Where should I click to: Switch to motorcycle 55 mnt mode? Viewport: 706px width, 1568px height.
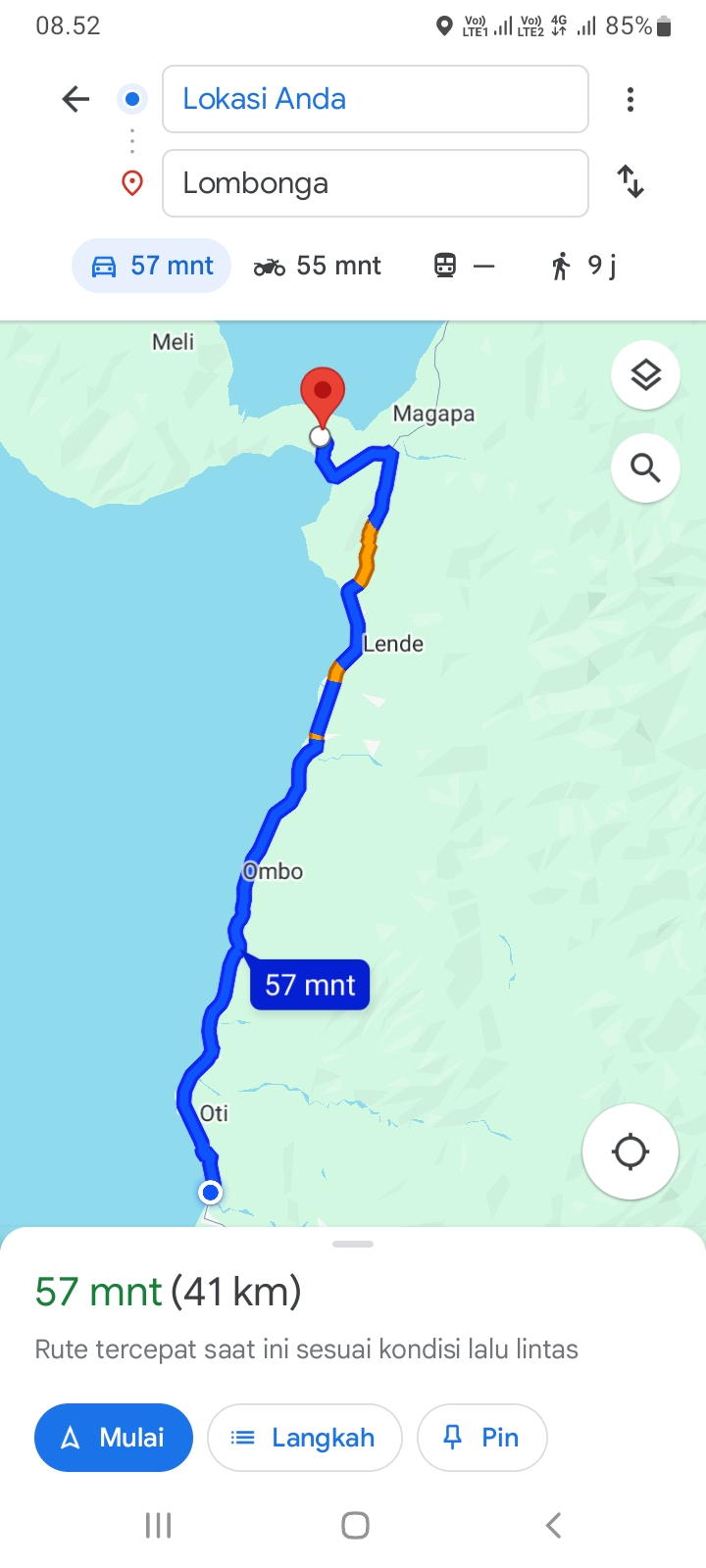point(318,266)
